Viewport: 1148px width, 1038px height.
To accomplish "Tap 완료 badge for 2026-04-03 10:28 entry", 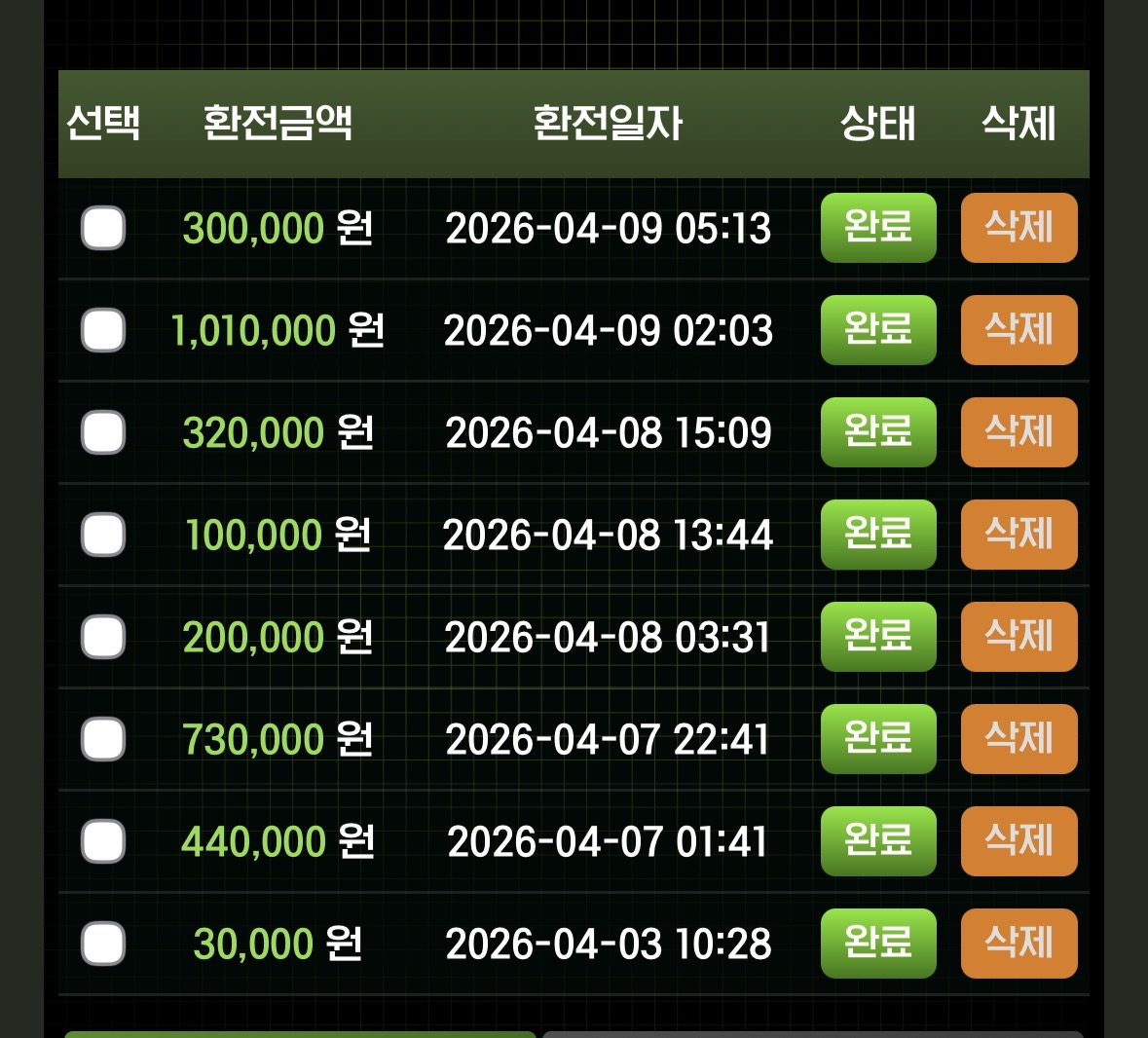I will [x=878, y=944].
